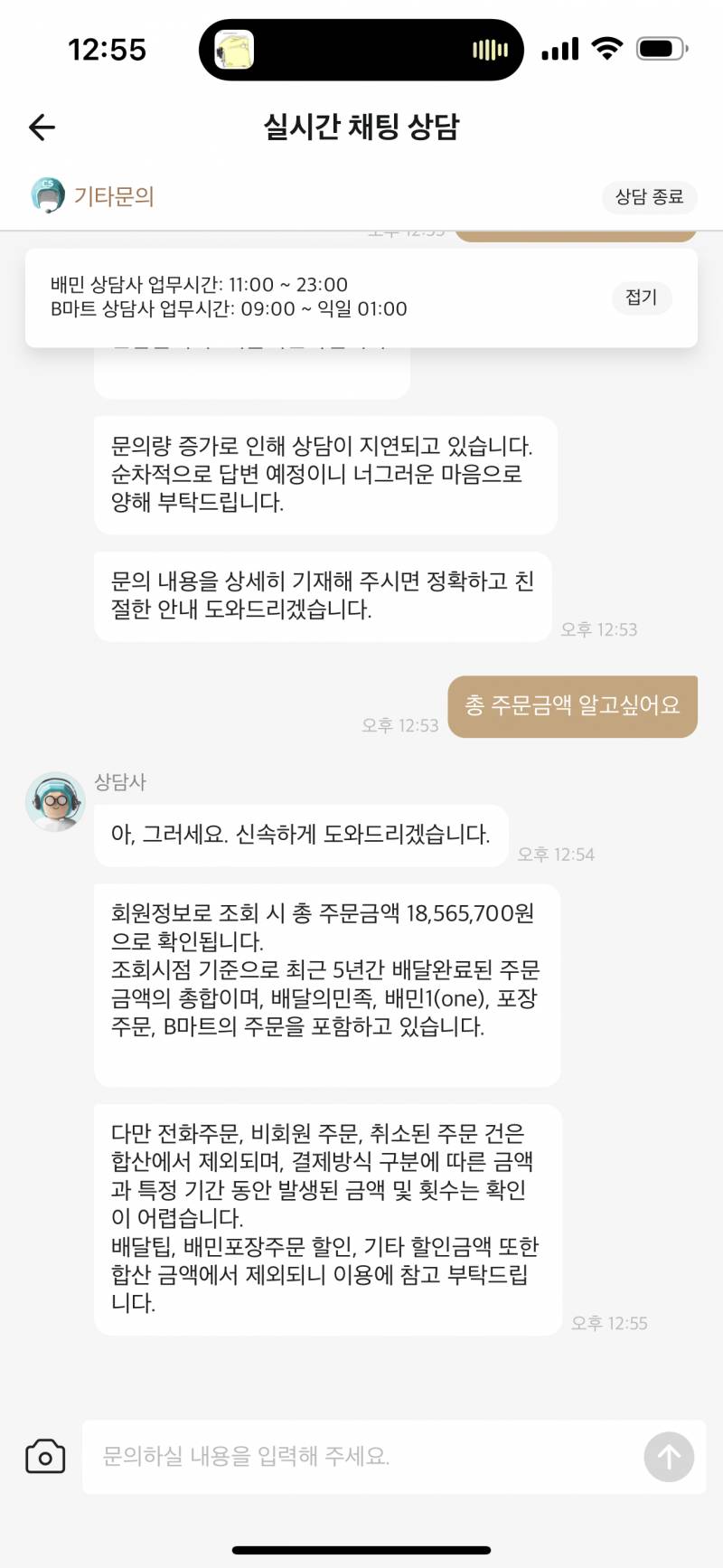Tap the consultation hours notice card
The height and width of the screenshot is (1568, 723).
[x=361, y=298]
